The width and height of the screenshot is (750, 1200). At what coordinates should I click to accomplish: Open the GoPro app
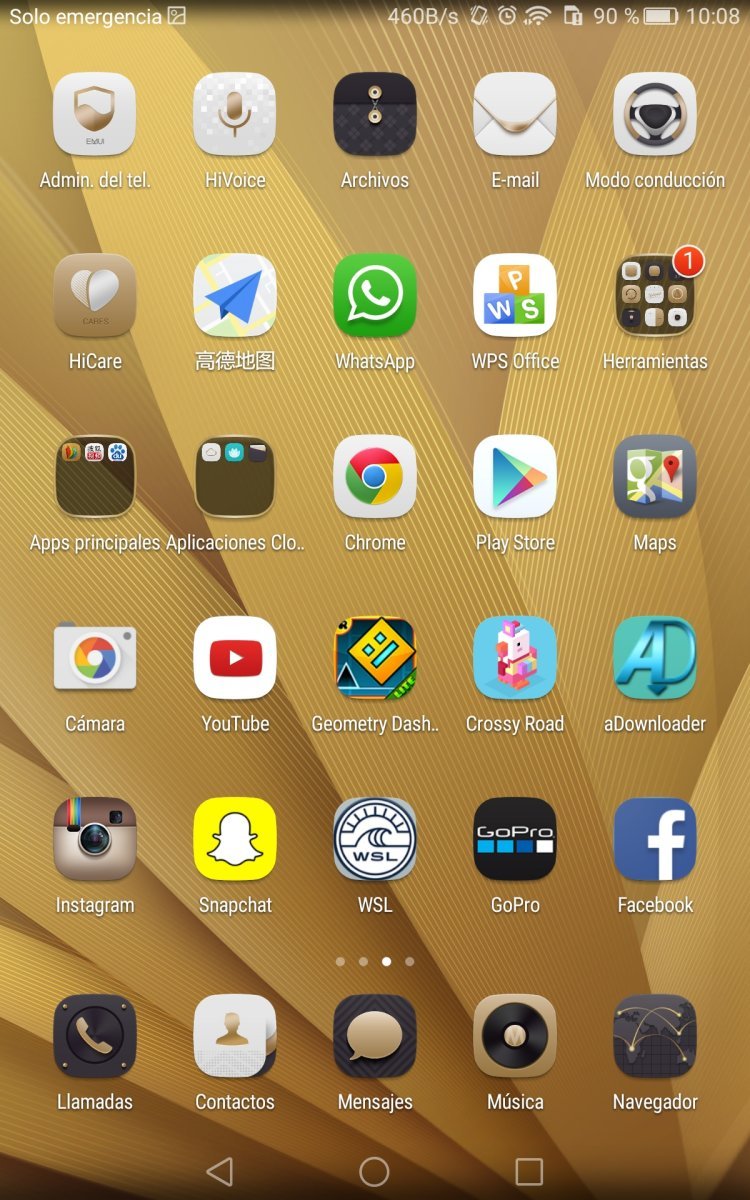coord(515,838)
